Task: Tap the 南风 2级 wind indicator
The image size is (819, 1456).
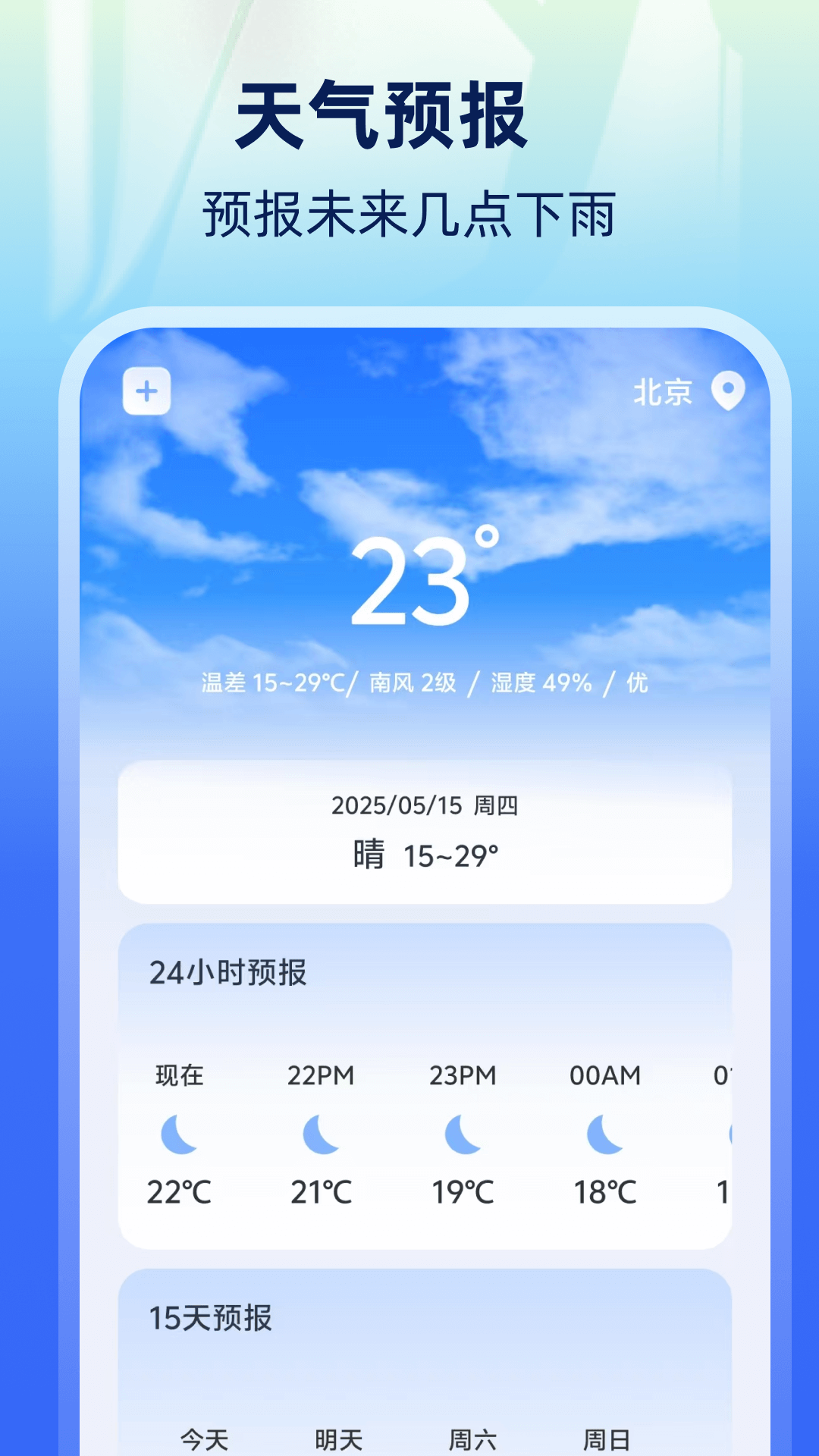Action: (412, 681)
